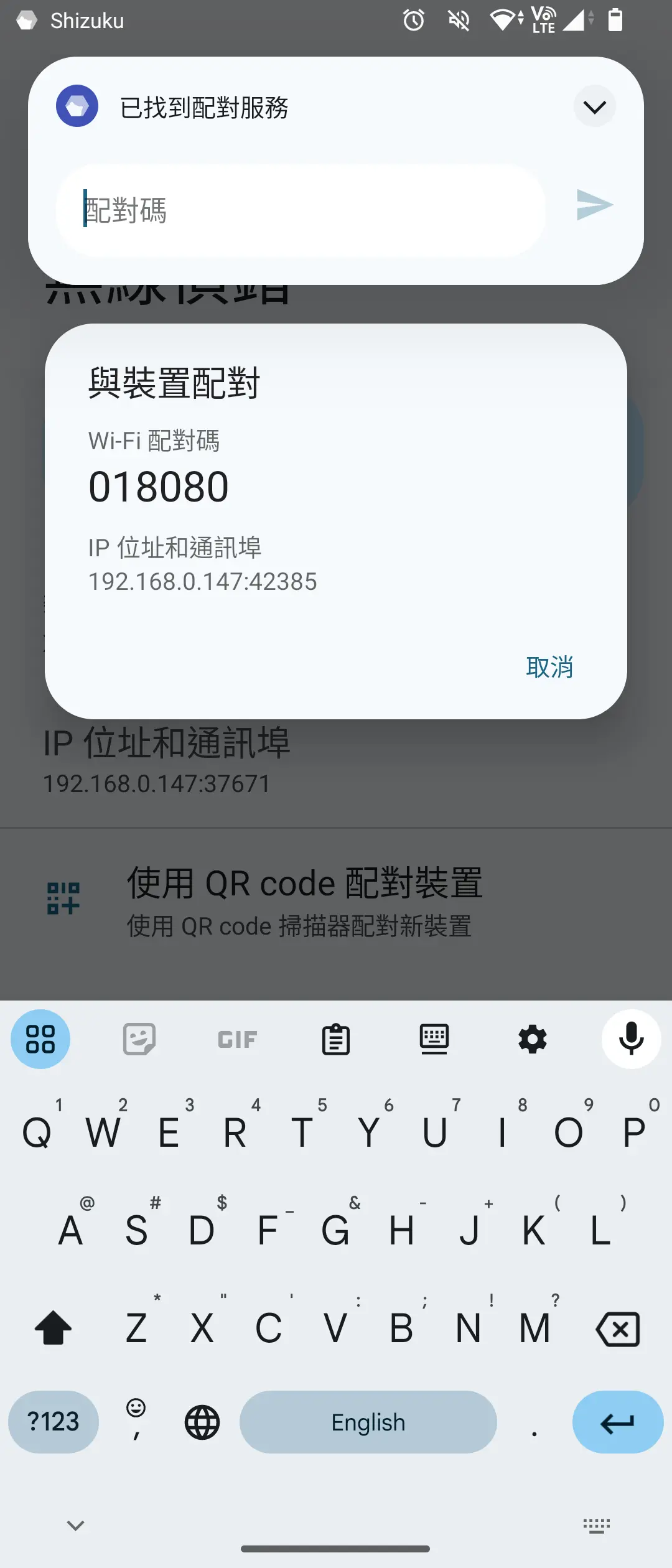Image resolution: width=672 pixels, height=1568 pixels.
Task: Switch keyboard to ?123 symbols
Action: [x=54, y=1422]
